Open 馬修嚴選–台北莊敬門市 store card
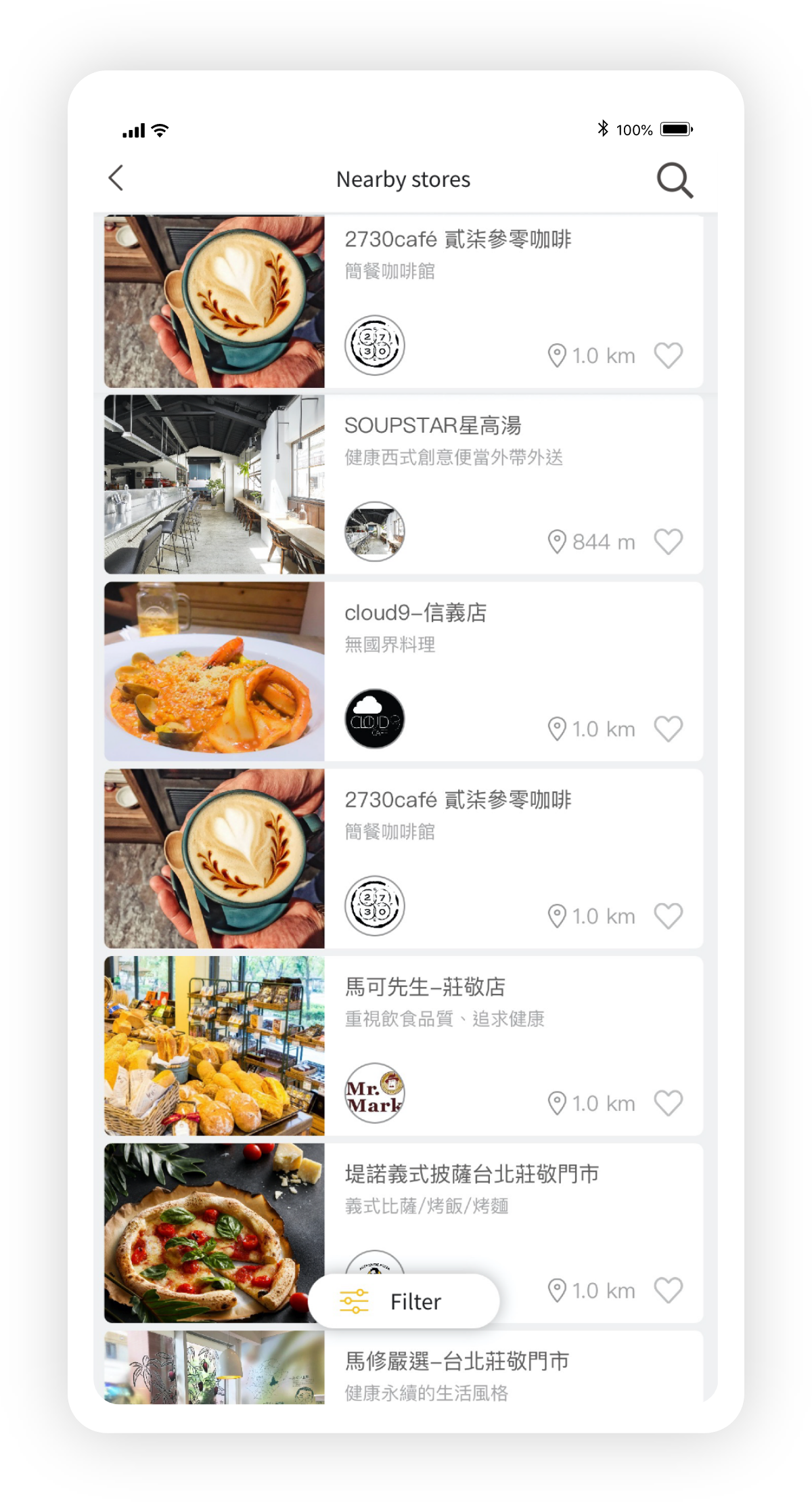The height and width of the screenshot is (1503, 812). click(403, 1367)
